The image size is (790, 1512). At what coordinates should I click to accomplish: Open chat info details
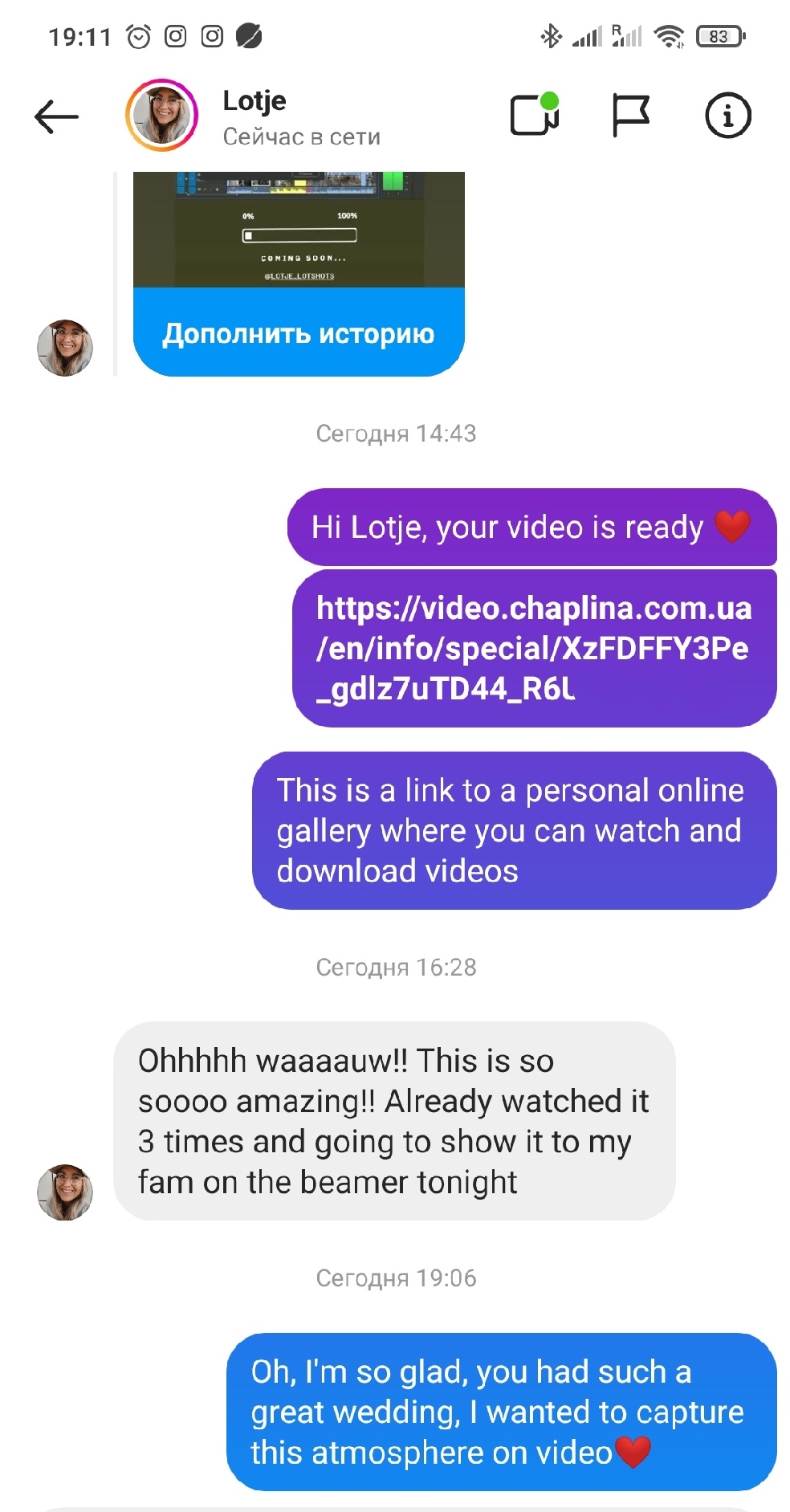pyautogui.click(x=727, y=116)
